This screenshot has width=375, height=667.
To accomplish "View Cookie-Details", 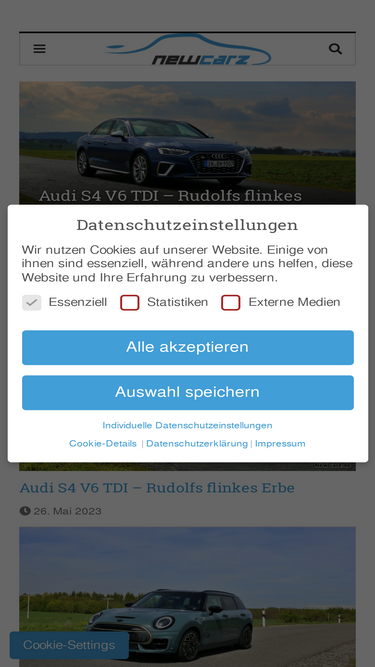I will tap(103, 443).
